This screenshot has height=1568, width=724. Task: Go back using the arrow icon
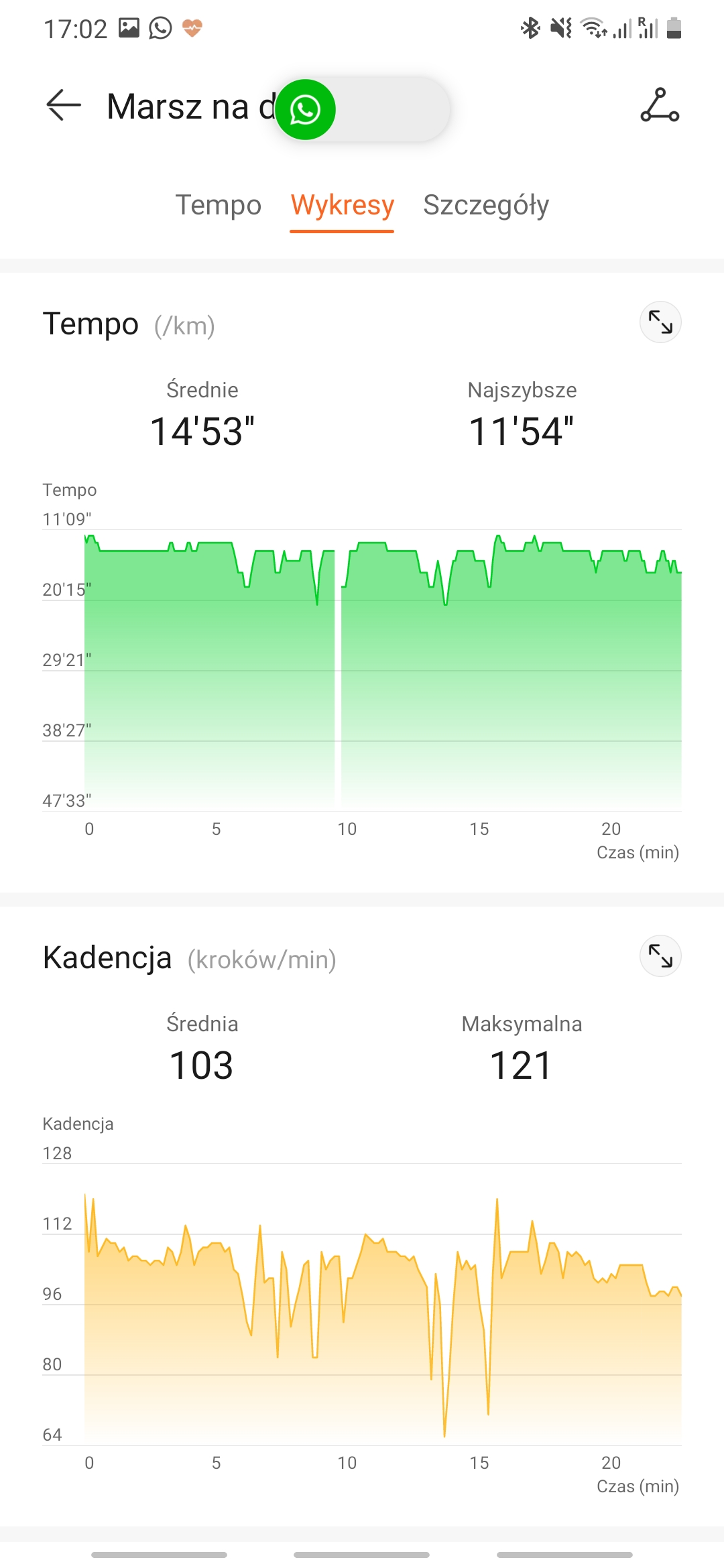tap(64, 106)
